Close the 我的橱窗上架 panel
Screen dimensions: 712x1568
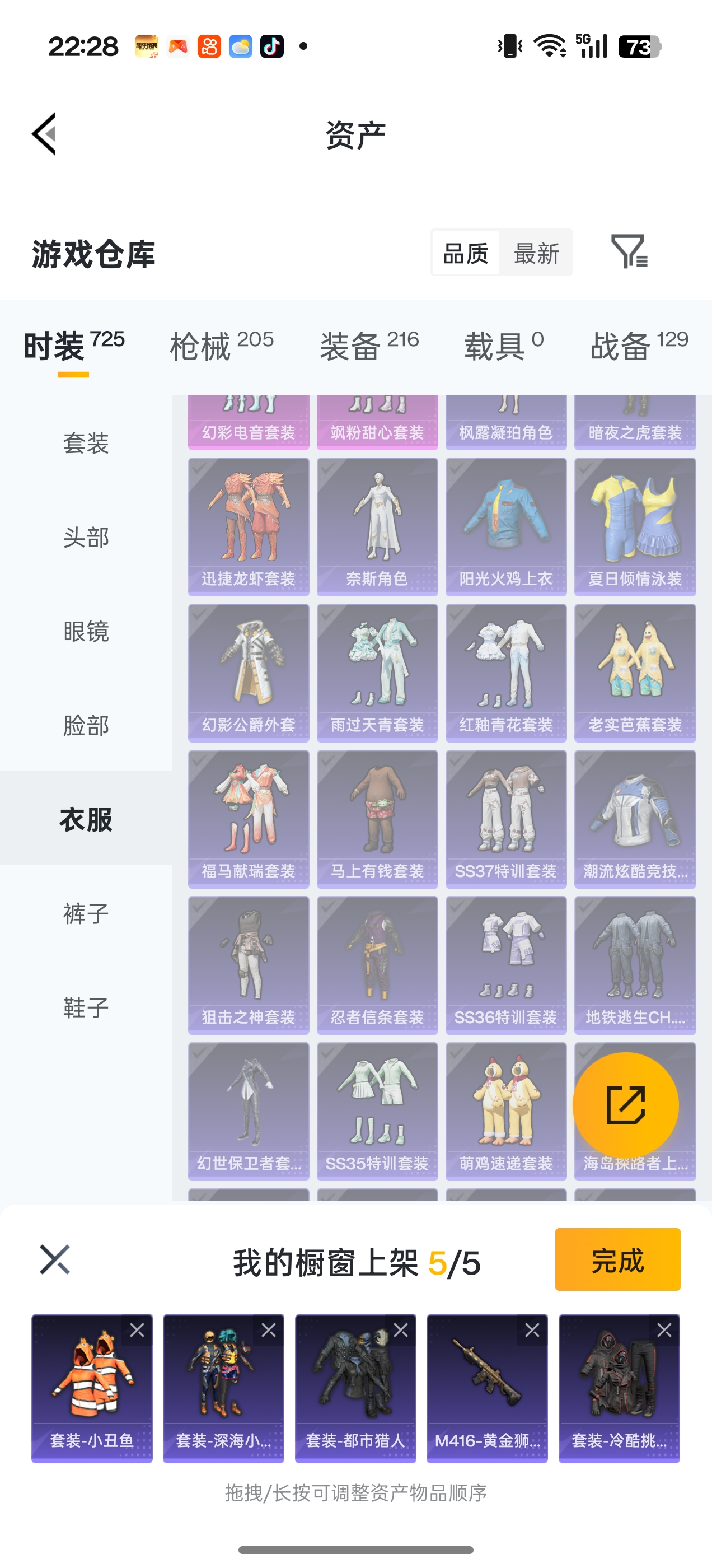(x=55, y=1259)
